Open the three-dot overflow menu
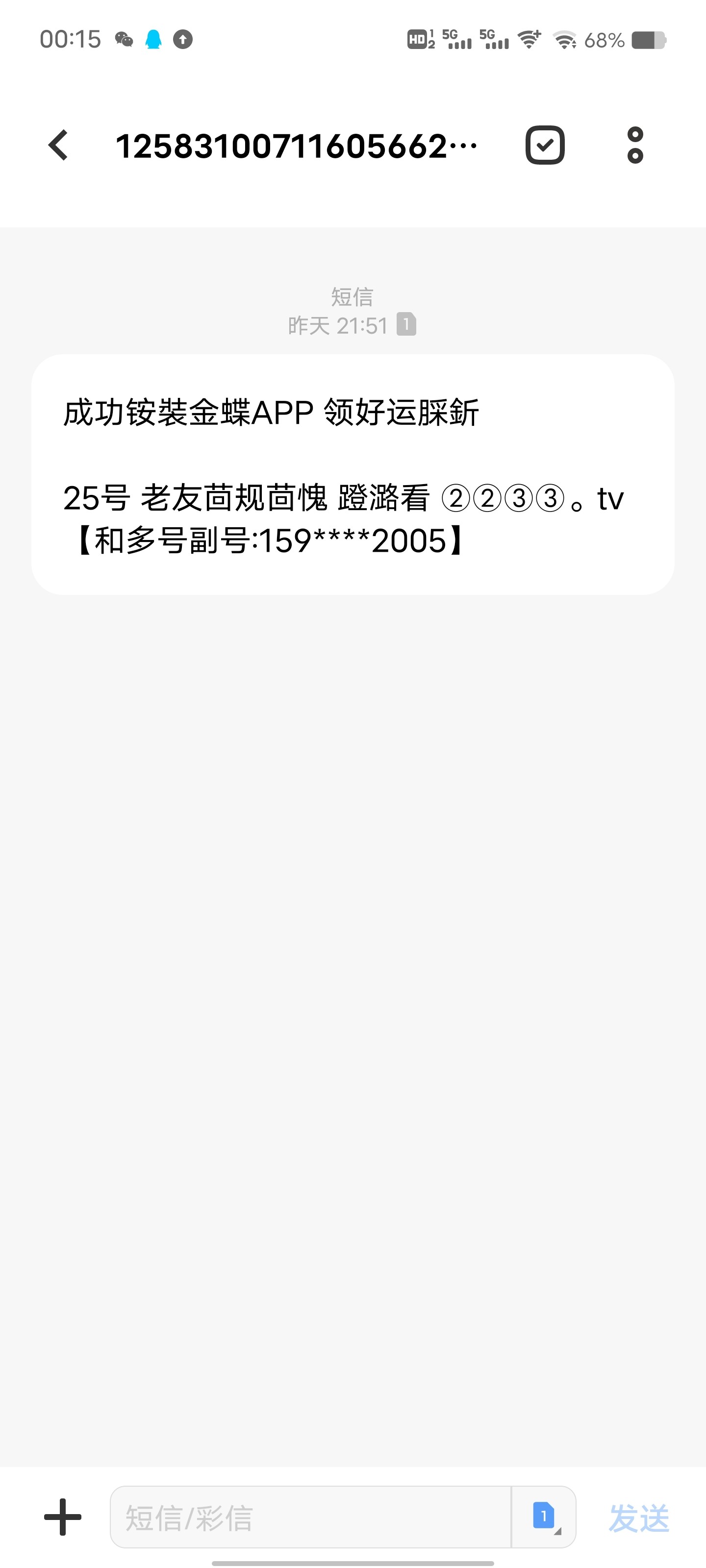Image resolution: width=706 pixels, height=1568 pixels. pyautogui.click(x=635, y=146)
